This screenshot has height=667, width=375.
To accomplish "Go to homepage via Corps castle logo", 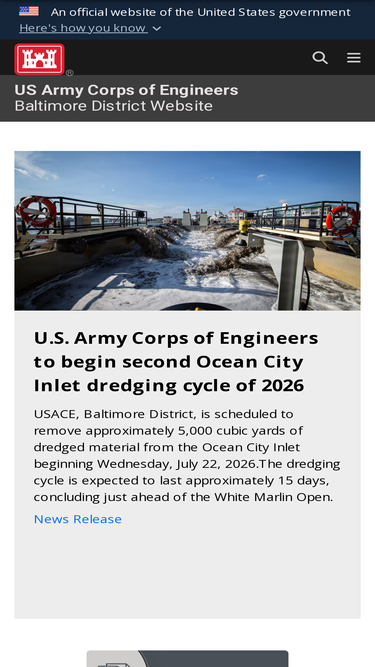I will pos(40,59).
